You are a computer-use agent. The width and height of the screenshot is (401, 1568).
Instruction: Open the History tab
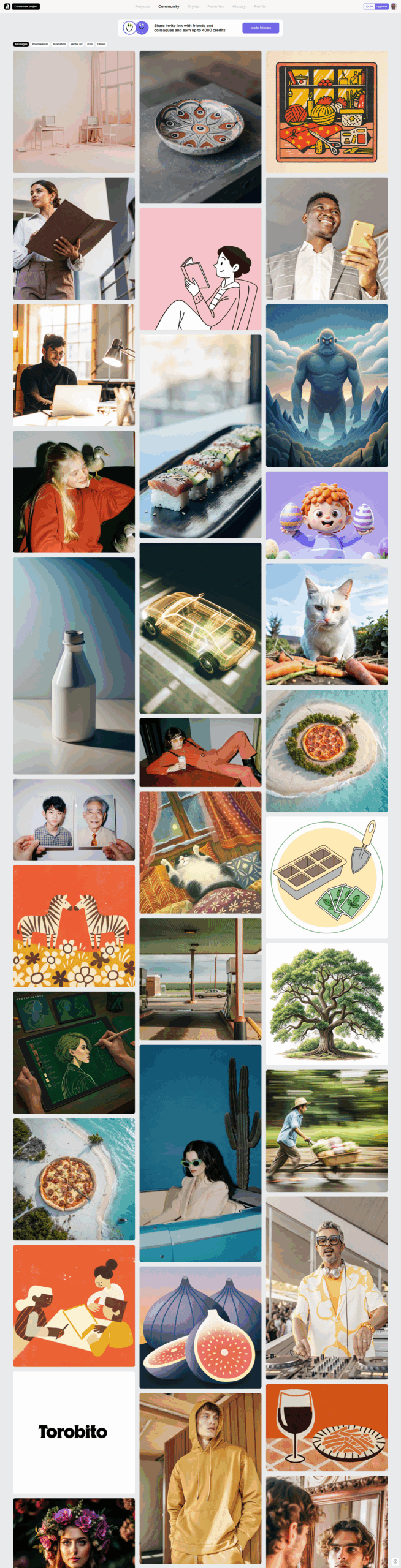click(x=239, y=6)
